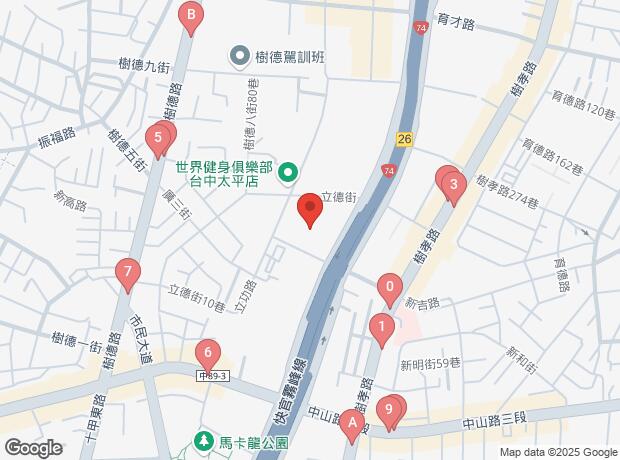Viewport: 620px width, 460px height.
Task: Open map marker number 7
Action: [126, 273]
